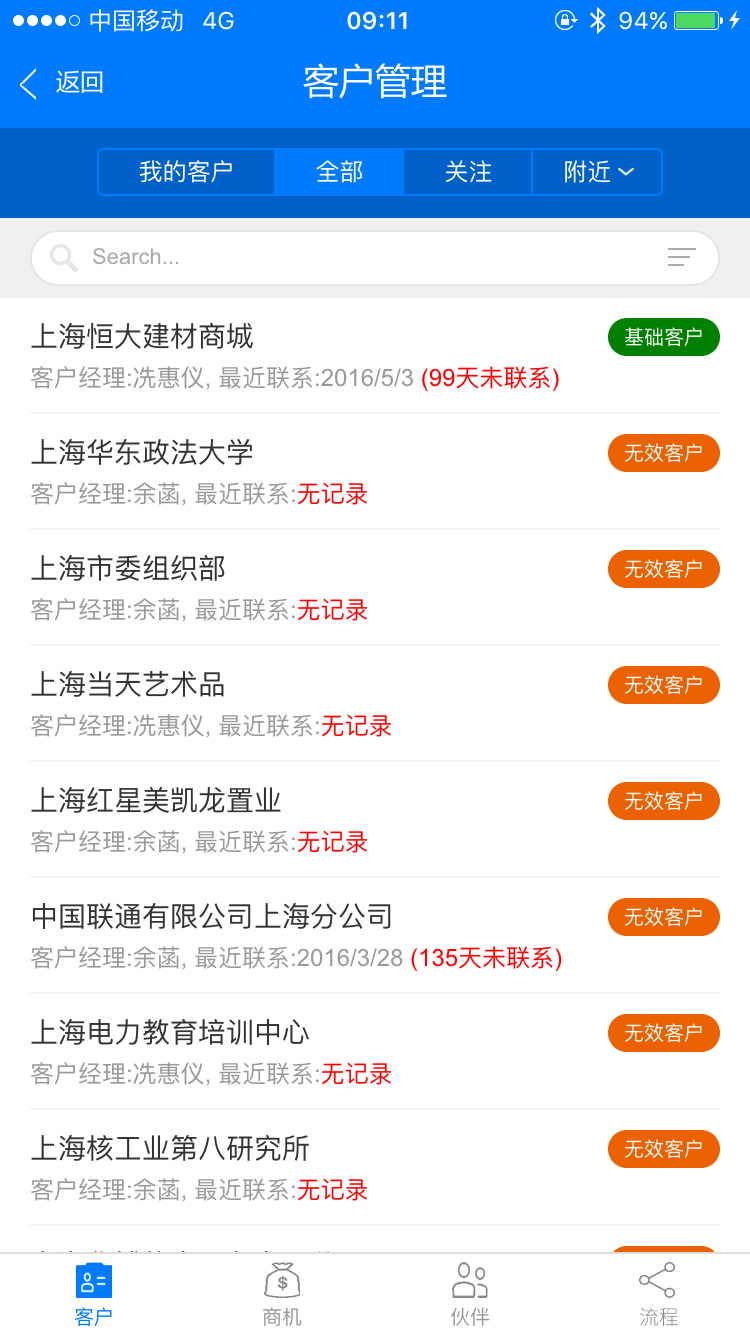View 上海红星美凯龙置业 record
This screenshot has height=1334, width=750.
(300, 820)
